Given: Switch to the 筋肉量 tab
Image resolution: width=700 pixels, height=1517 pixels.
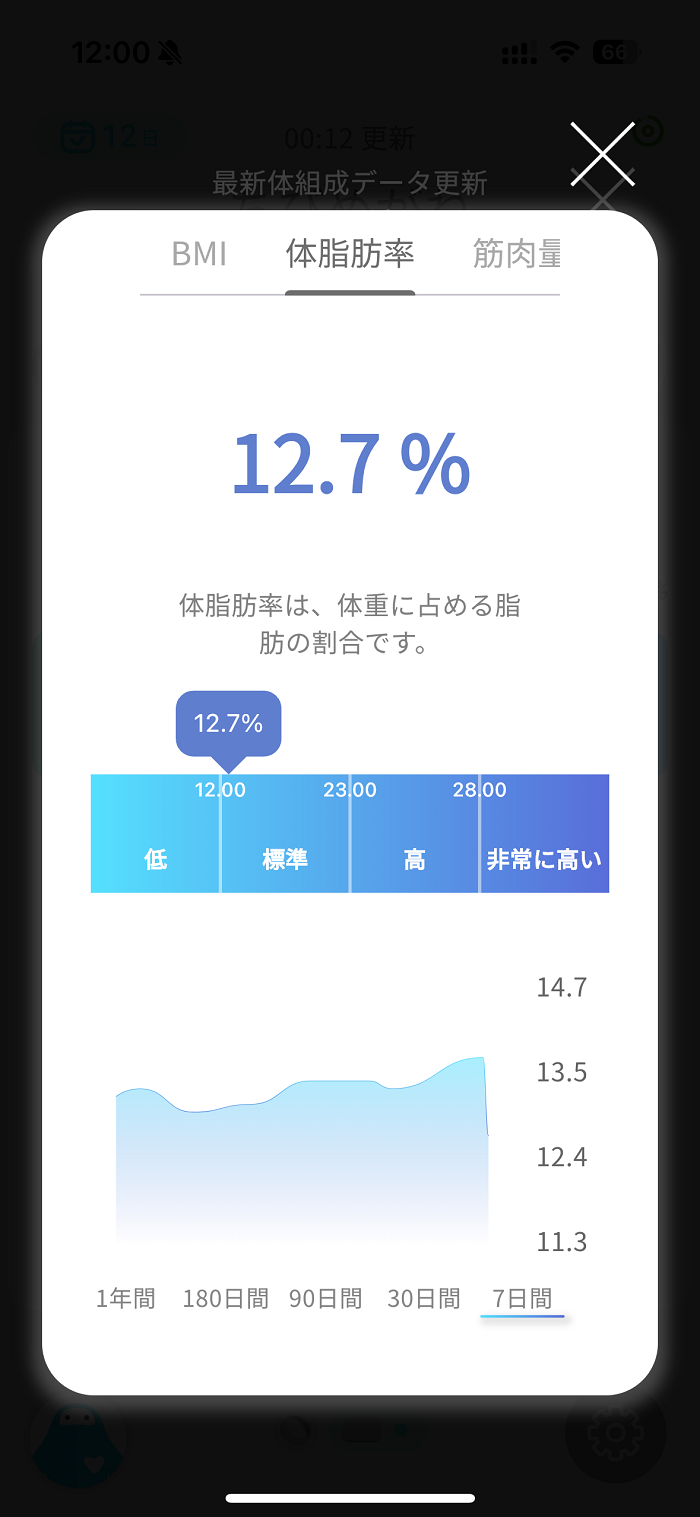Looking at the screenshot, I should [516, 254].
